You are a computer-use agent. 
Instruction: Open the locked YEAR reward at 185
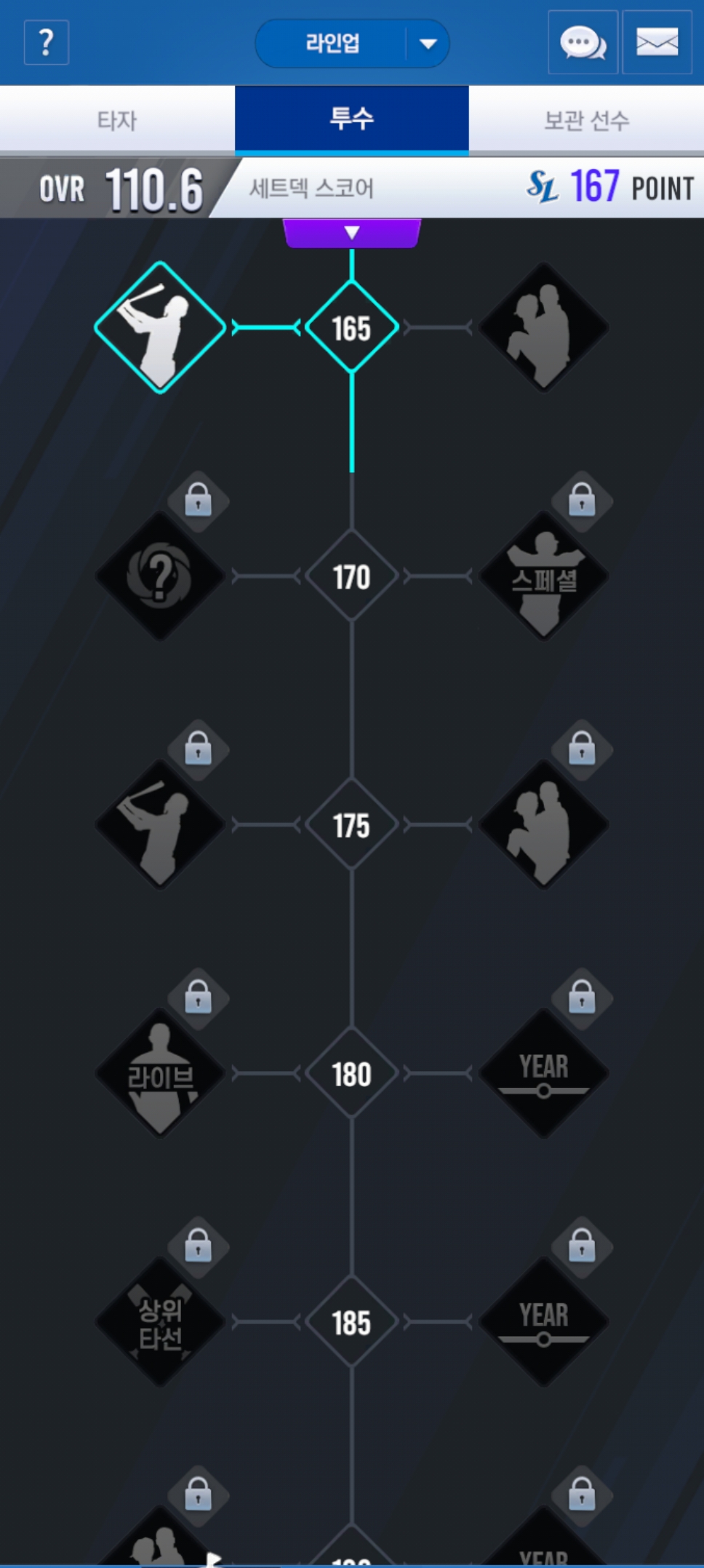pyautogui.click(x=543, y=1322)
